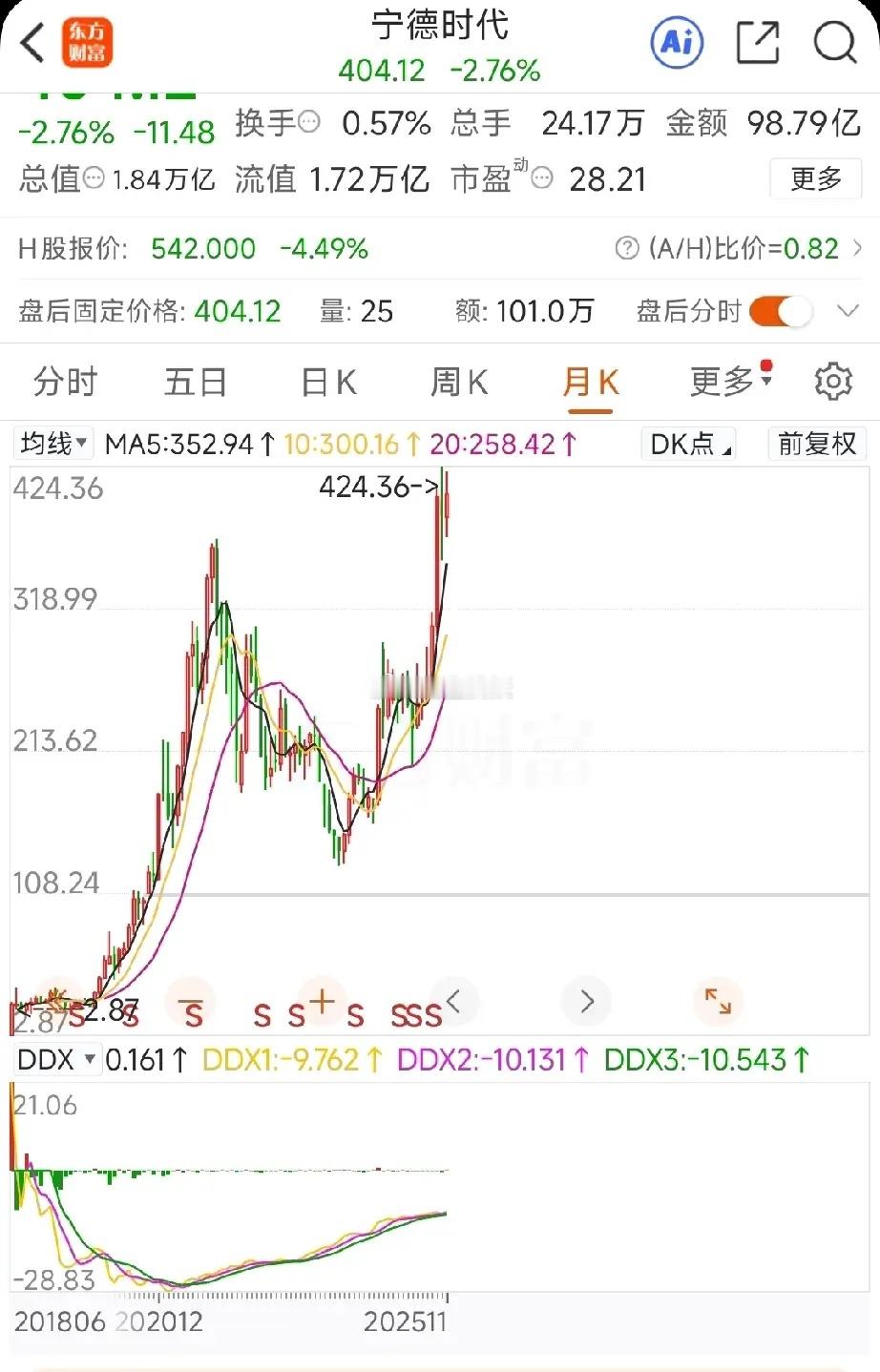
Task: Expand the 盘后固定价格 chevron
Action: pos(849,310)
